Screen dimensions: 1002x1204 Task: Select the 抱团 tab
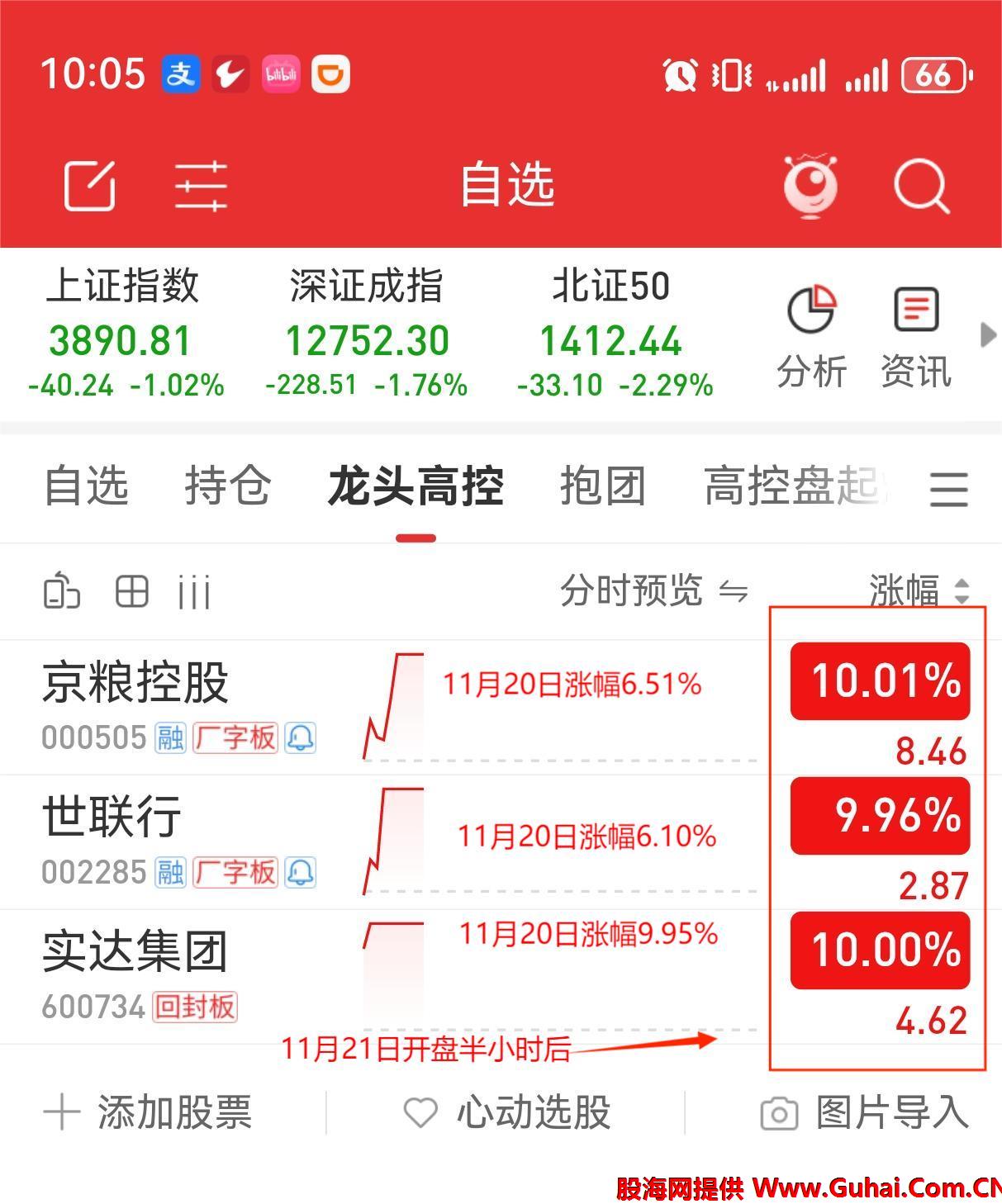tap(602, 486)
